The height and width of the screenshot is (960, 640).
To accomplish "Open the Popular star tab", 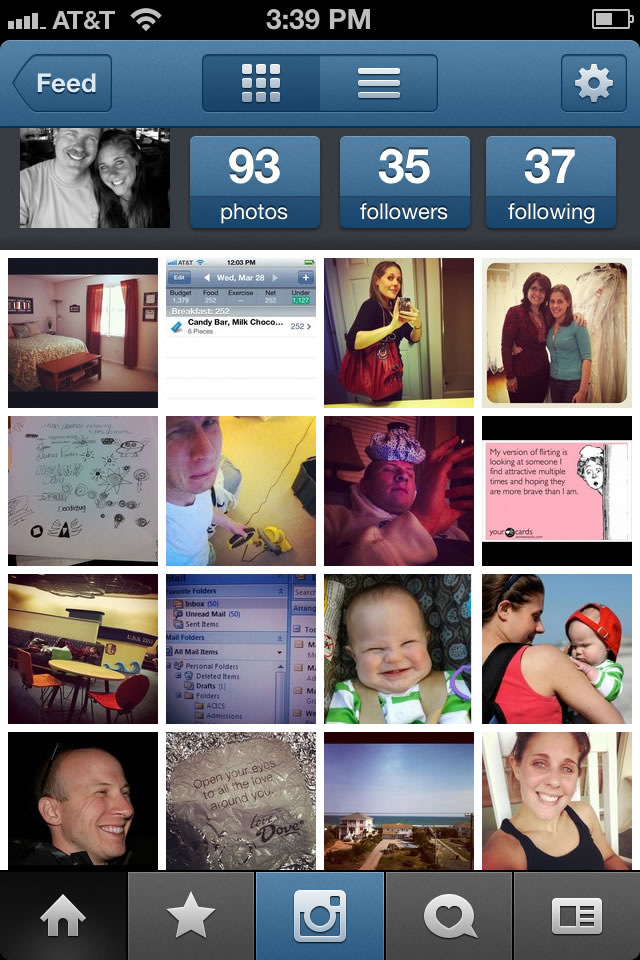I will 191,916.
